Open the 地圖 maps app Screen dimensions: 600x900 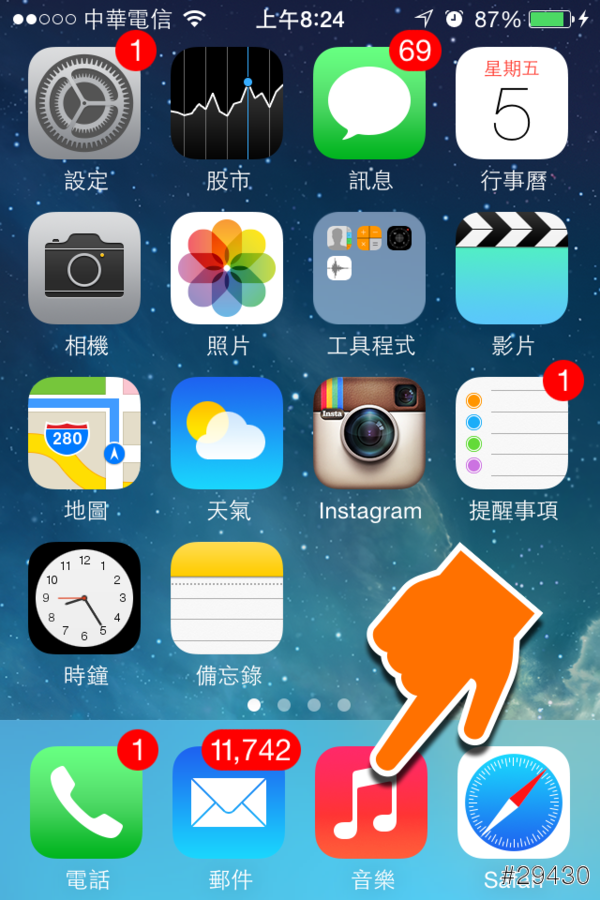84,433
